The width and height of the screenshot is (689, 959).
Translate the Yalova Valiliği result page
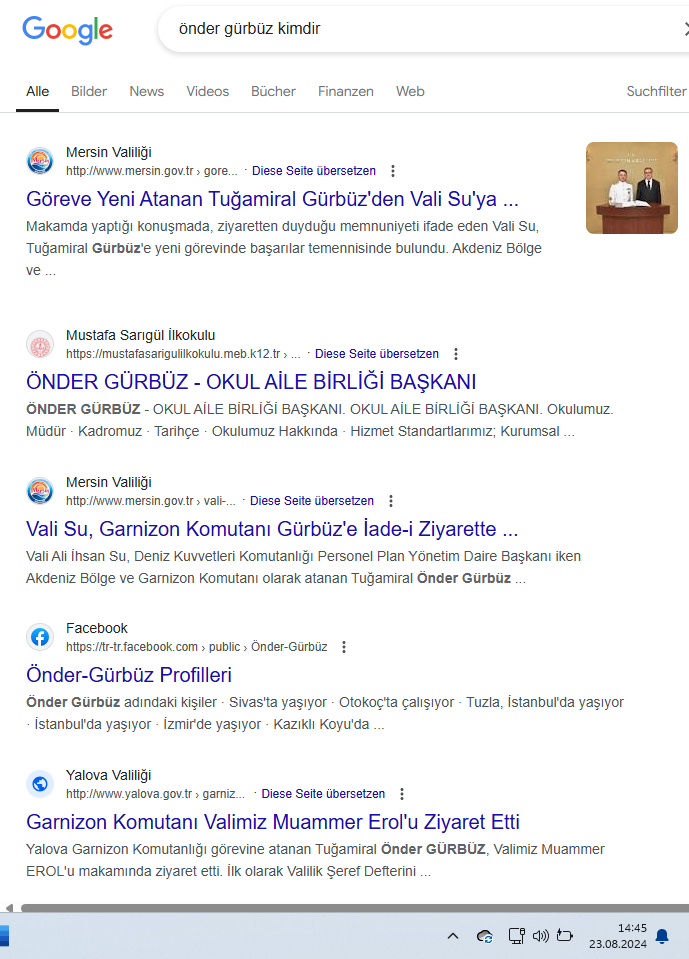(x=323, y=794)
